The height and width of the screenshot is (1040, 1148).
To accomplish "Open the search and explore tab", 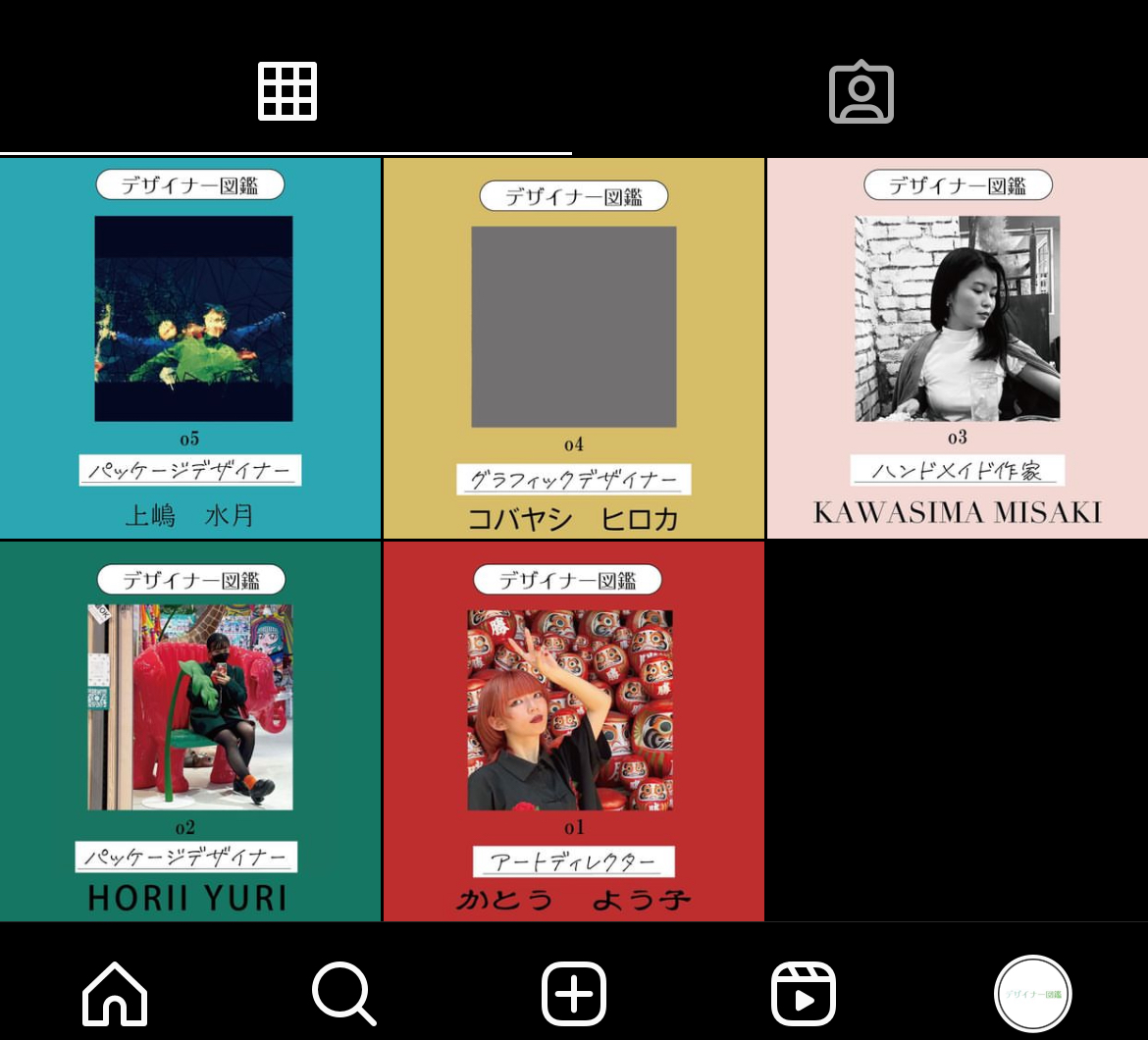I will 343,993.
